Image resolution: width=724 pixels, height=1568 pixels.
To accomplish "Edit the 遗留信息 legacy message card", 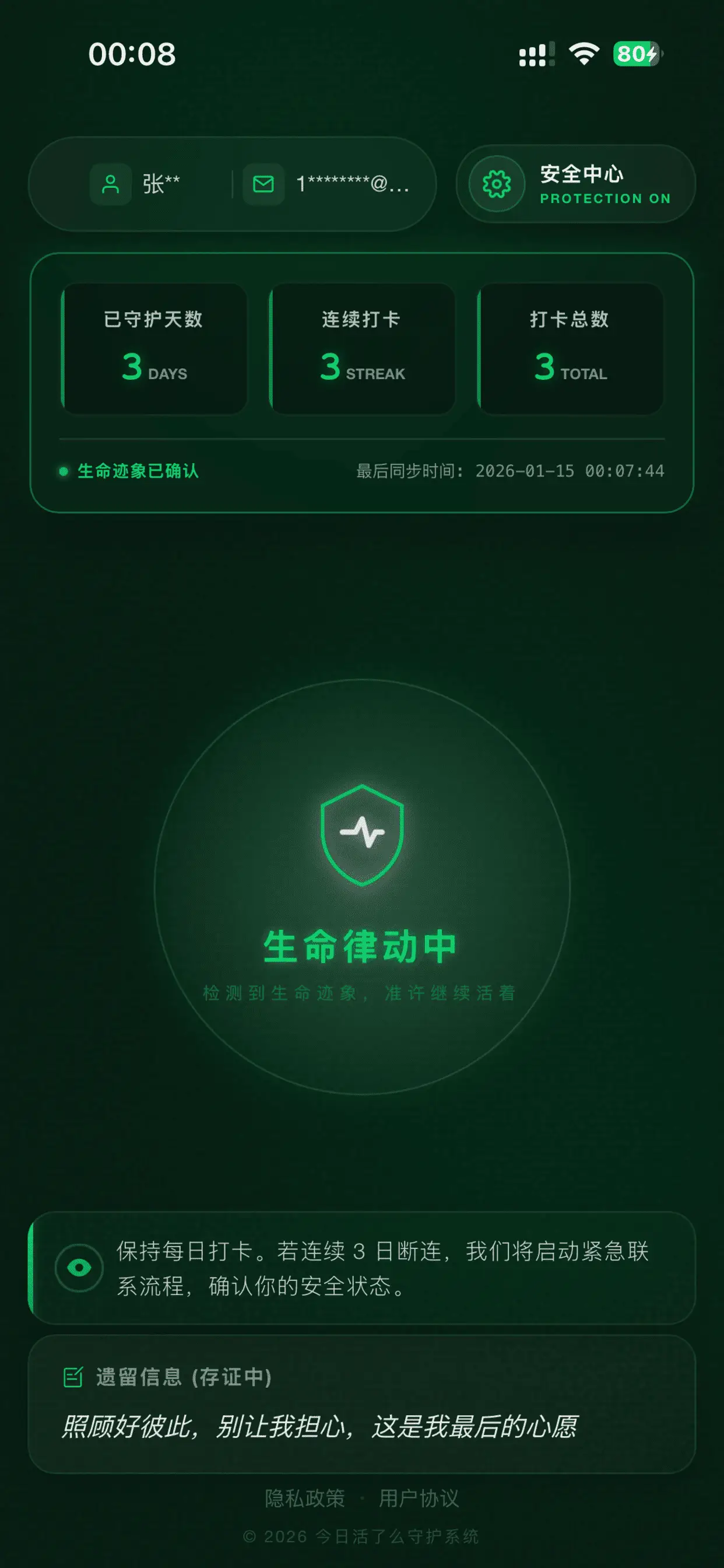I will (x=362, y=1403).
